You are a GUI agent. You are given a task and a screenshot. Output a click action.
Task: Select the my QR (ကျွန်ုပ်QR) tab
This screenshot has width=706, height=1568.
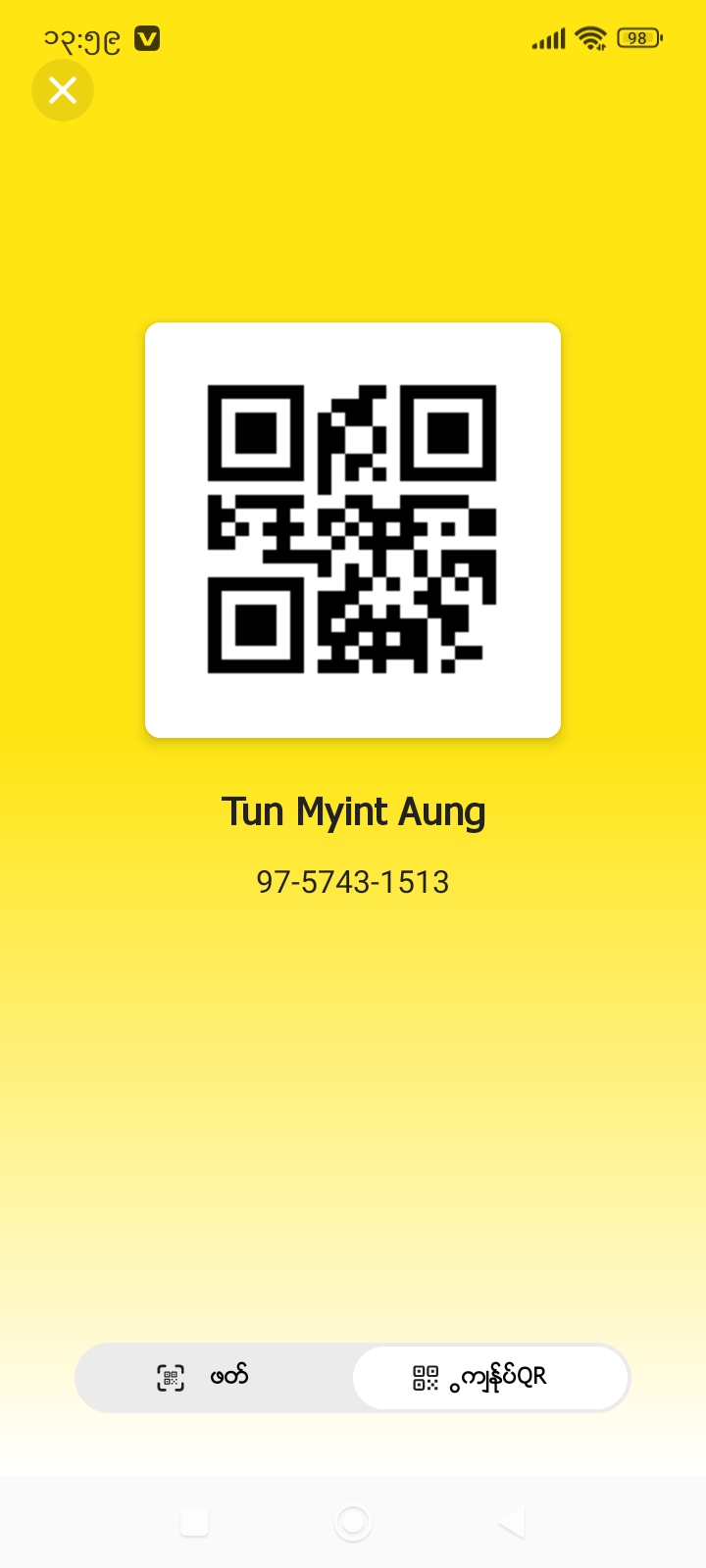point(489,1377)
